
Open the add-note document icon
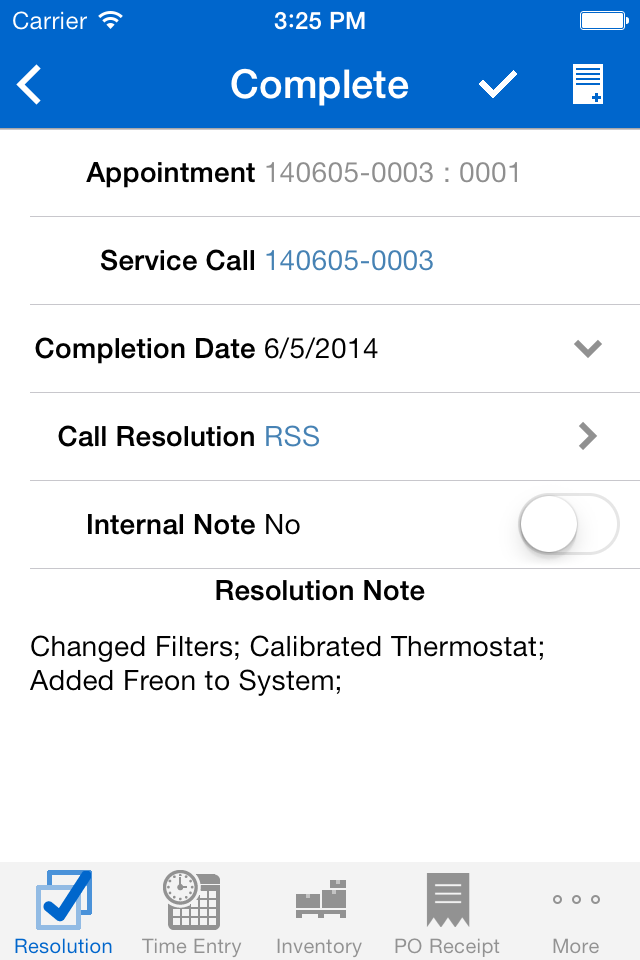[x=588, y=85]
